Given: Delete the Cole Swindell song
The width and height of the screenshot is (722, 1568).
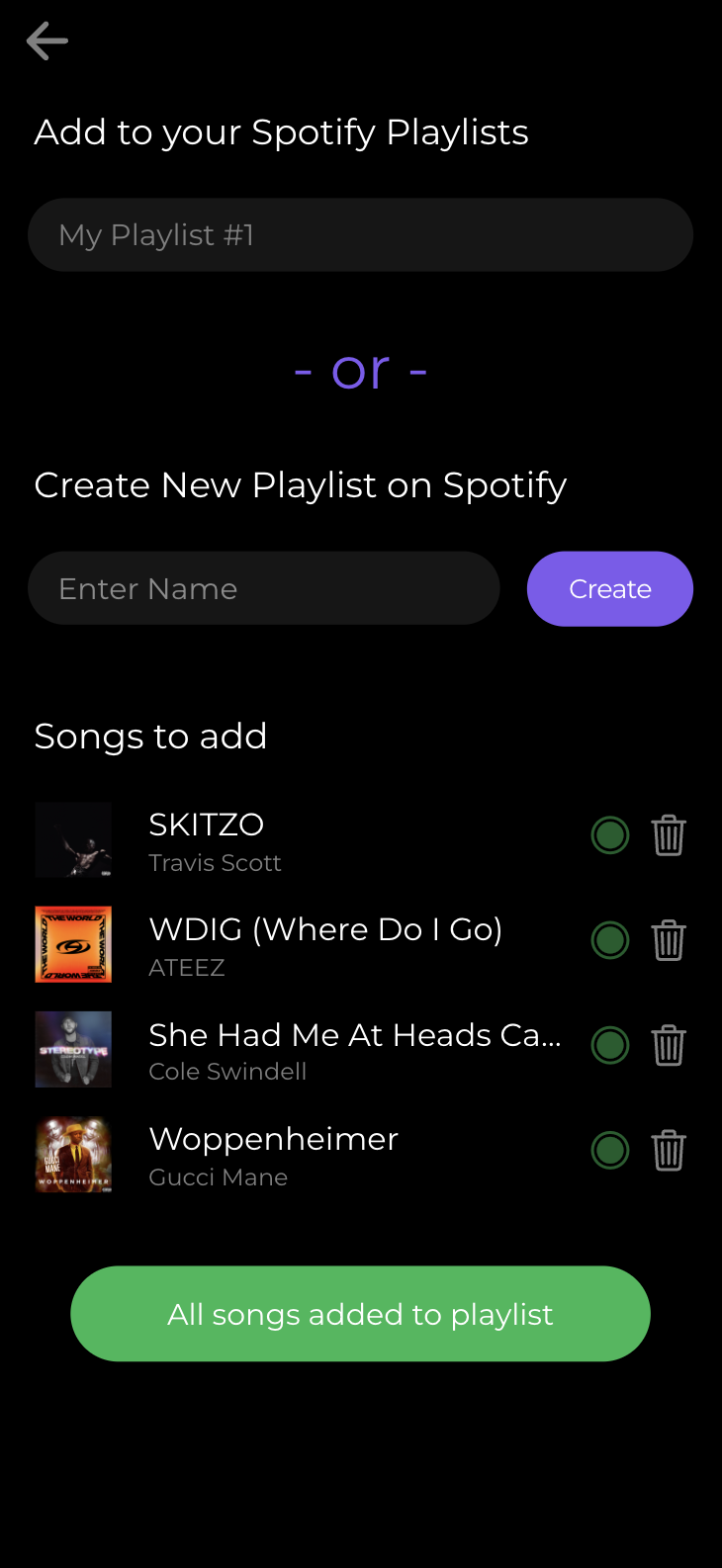Looking at the screenshot, I should pos(669,1045).
